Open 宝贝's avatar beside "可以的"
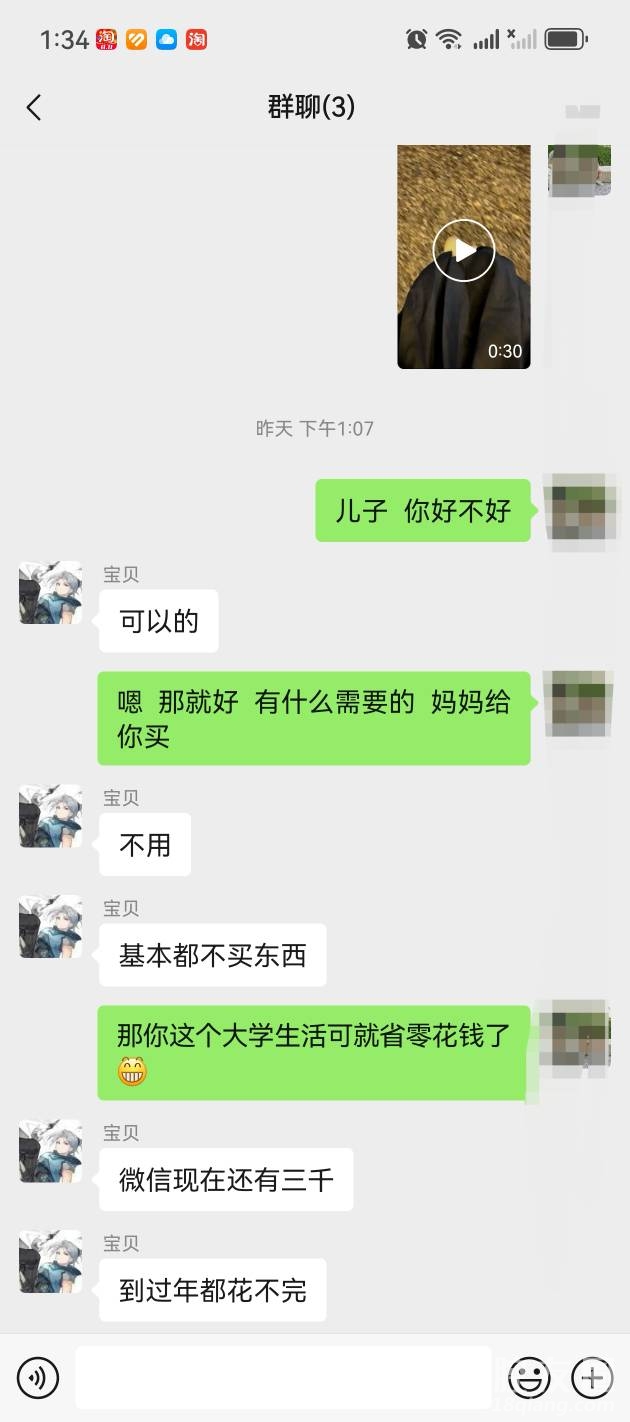Screen dimensions: 630x1422 coord(51,593)
